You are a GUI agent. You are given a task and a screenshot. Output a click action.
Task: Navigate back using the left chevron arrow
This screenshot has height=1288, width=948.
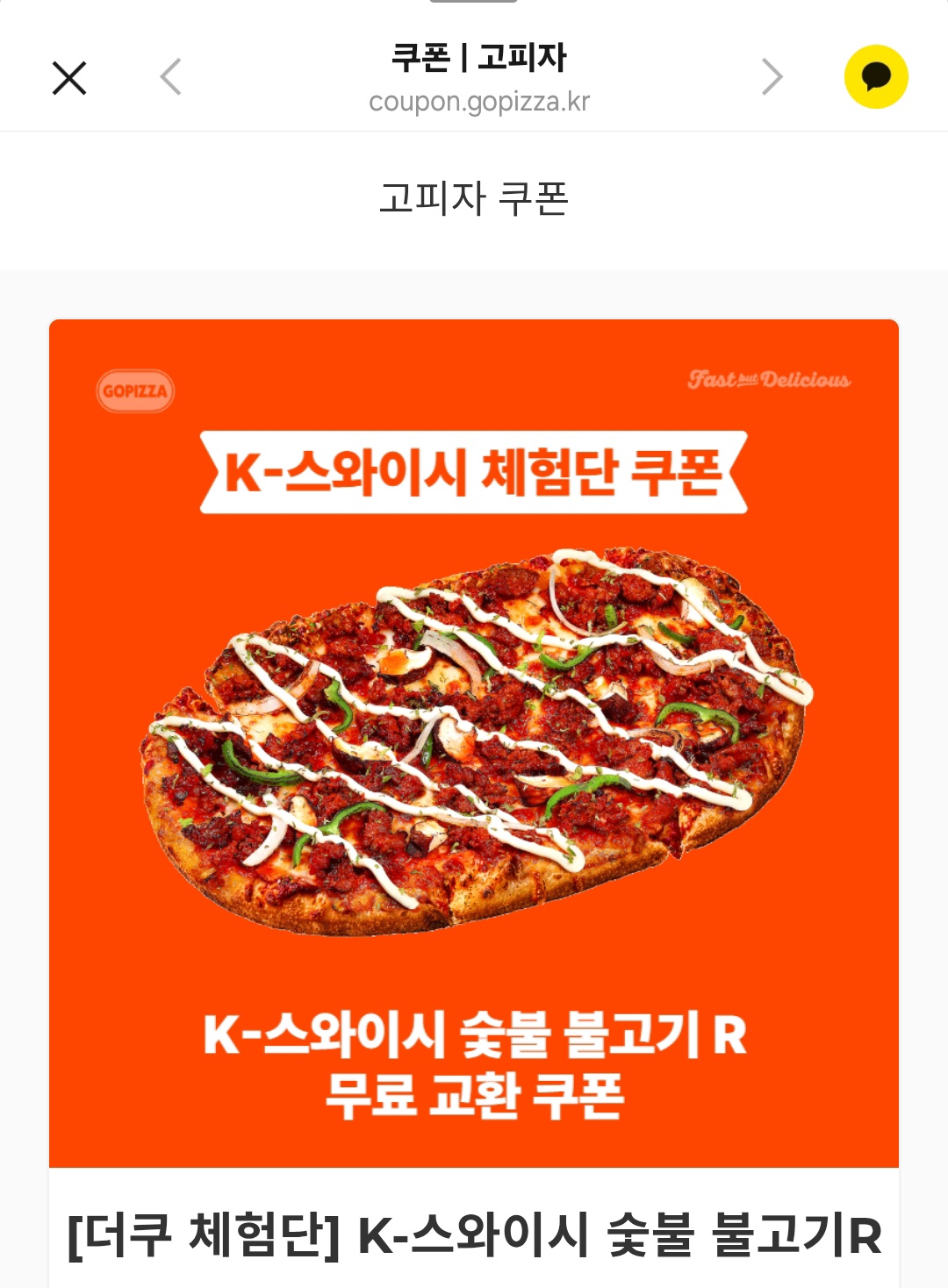click(169, 76)
